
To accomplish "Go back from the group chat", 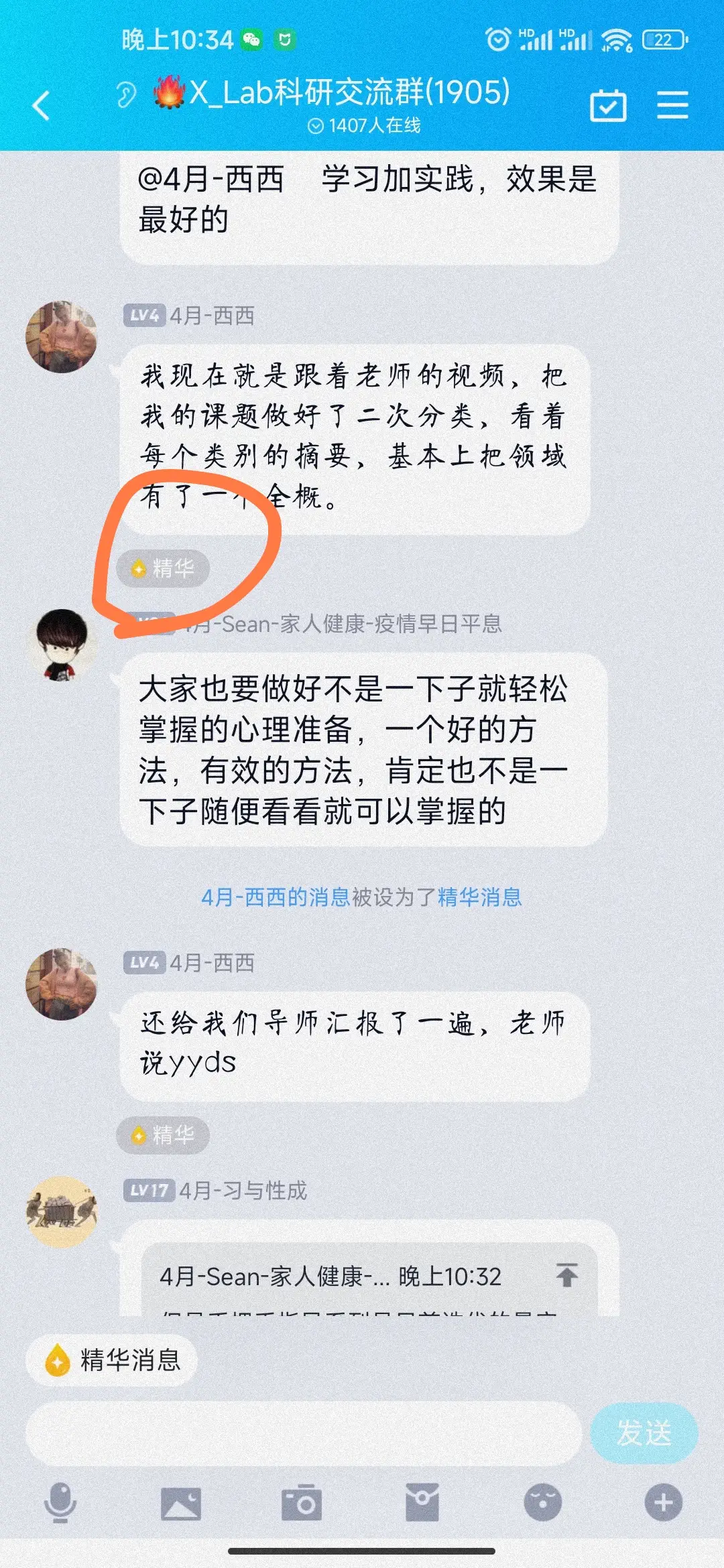I will click(x=42, y=106).
